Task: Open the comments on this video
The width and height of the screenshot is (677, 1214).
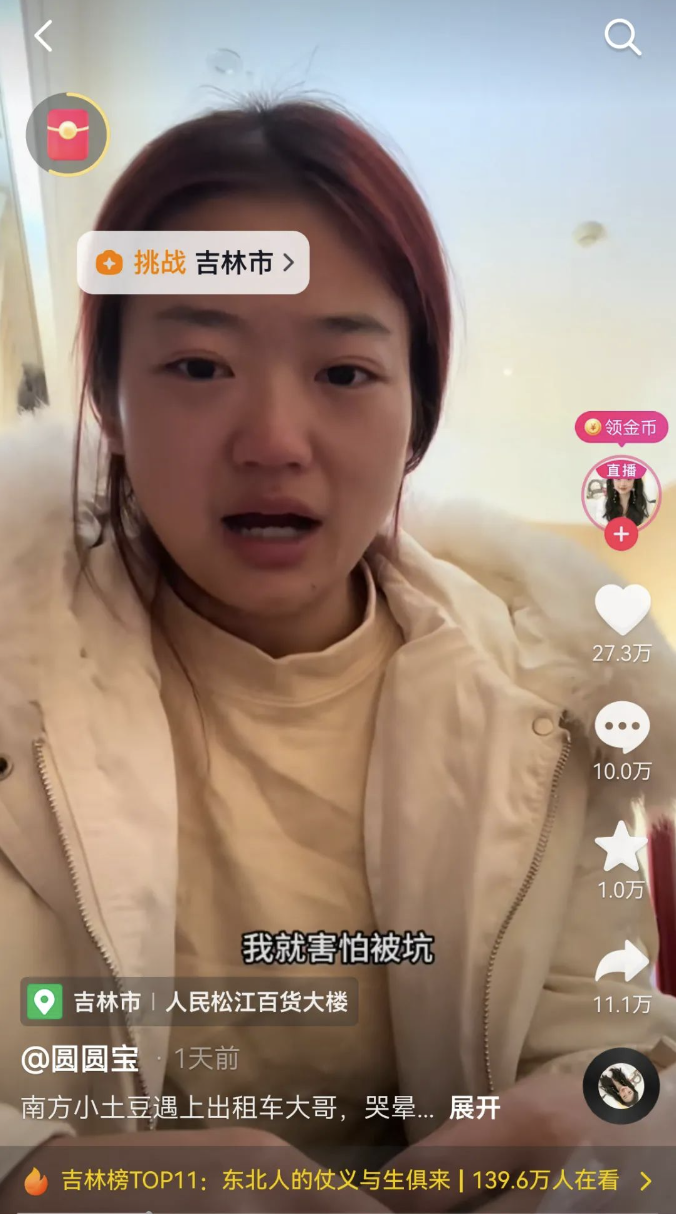Action: pyautogui.click(x=622, y=728)
